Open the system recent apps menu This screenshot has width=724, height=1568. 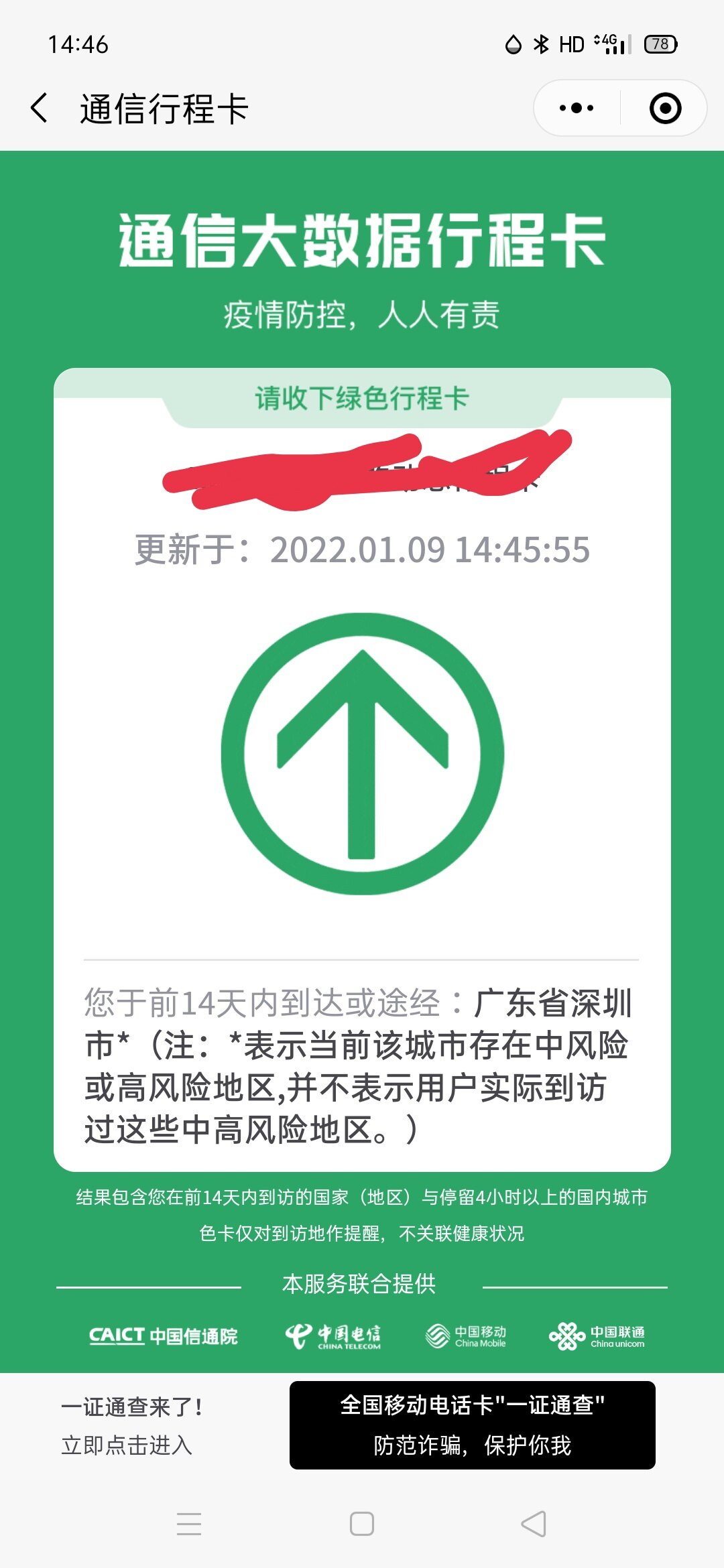(x=189, y=1524)
